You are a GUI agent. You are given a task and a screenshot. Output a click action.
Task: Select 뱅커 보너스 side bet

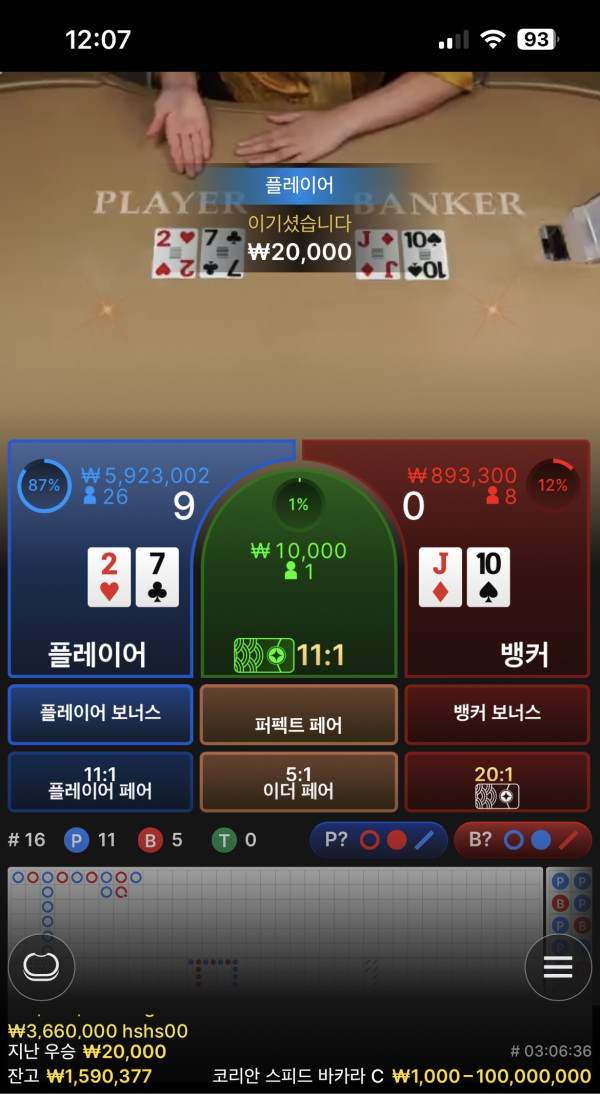[497, 714]
